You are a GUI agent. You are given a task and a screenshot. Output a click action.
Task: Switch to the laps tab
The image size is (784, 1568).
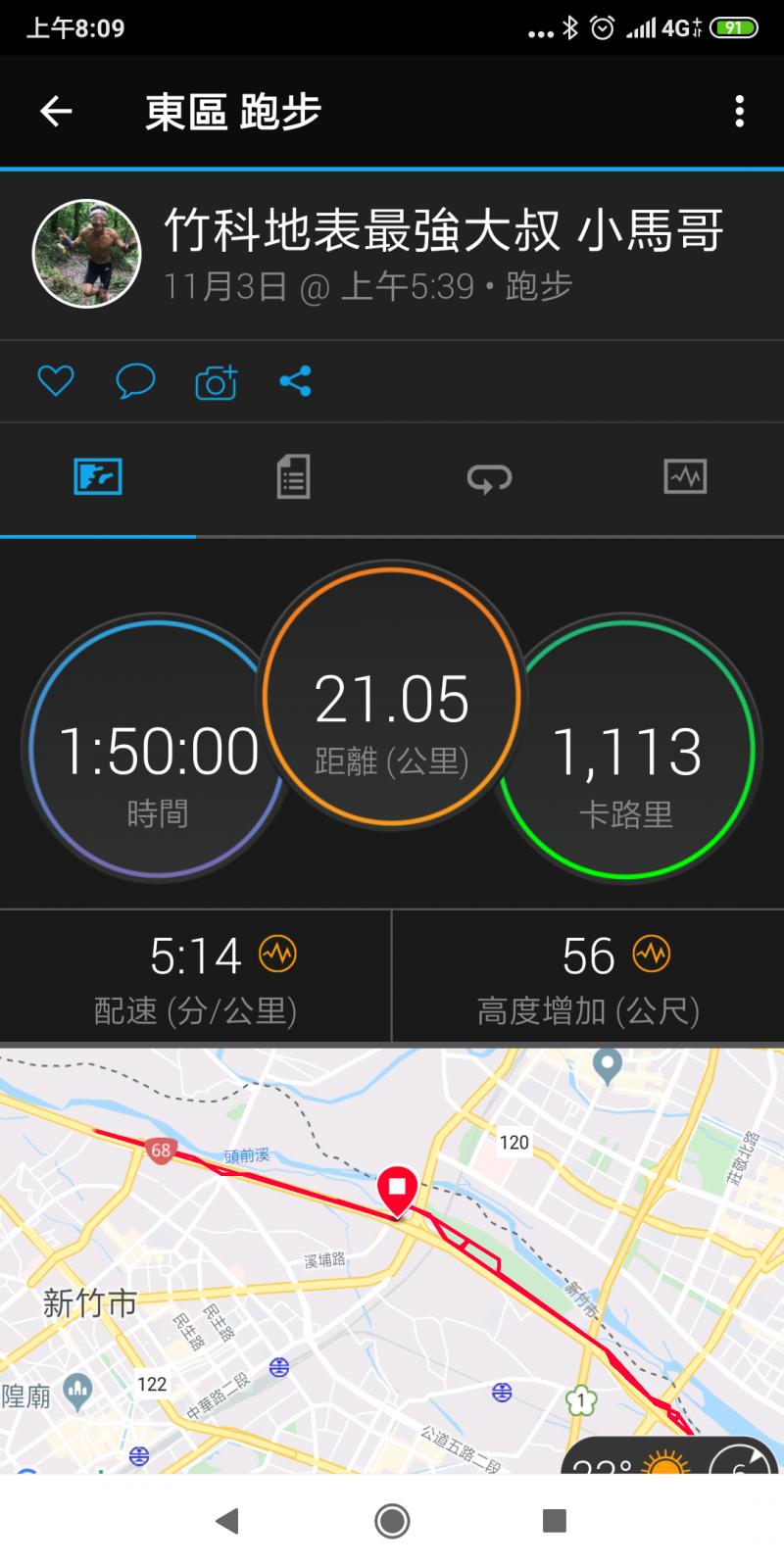(x=489, y=477)
